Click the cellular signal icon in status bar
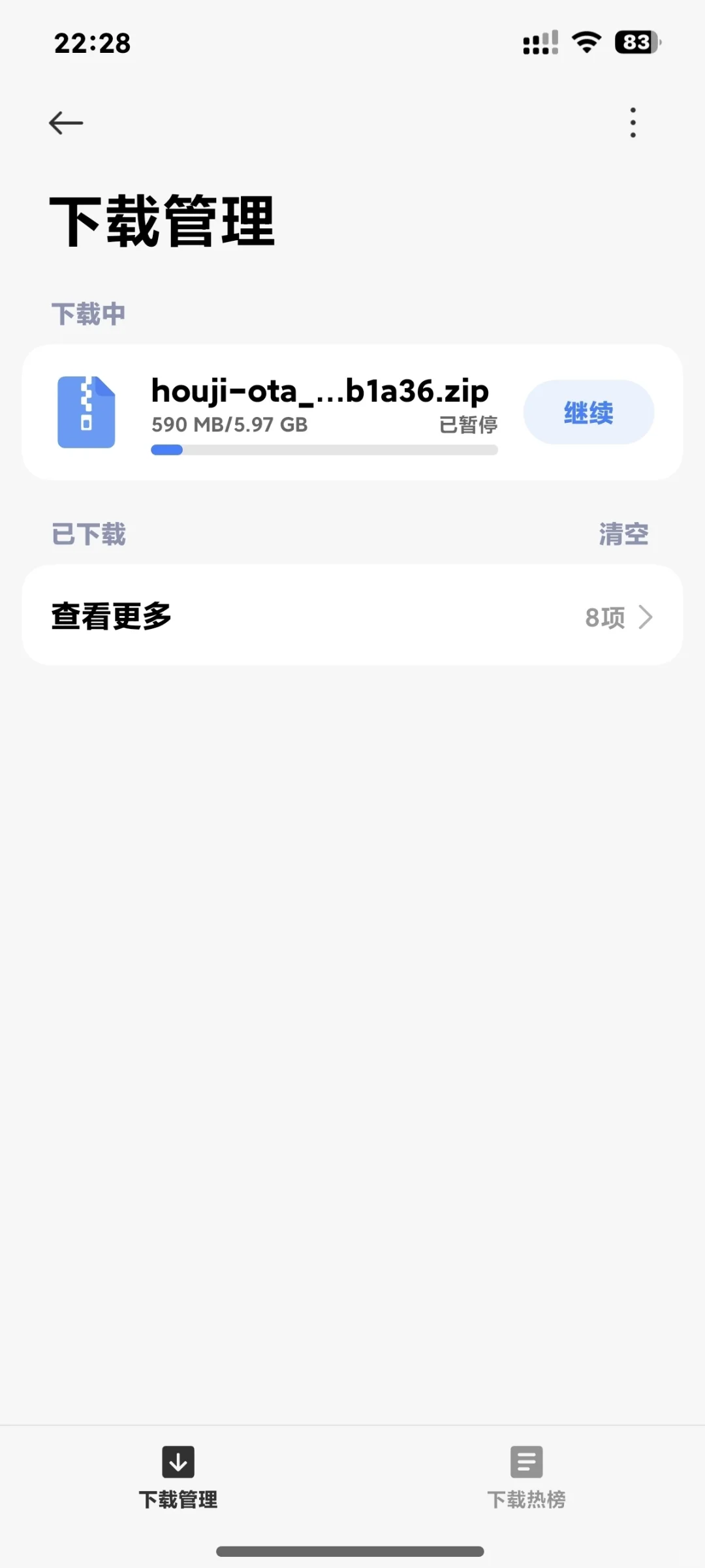This screenshot has width=705, height=1568. click(539, 42)
